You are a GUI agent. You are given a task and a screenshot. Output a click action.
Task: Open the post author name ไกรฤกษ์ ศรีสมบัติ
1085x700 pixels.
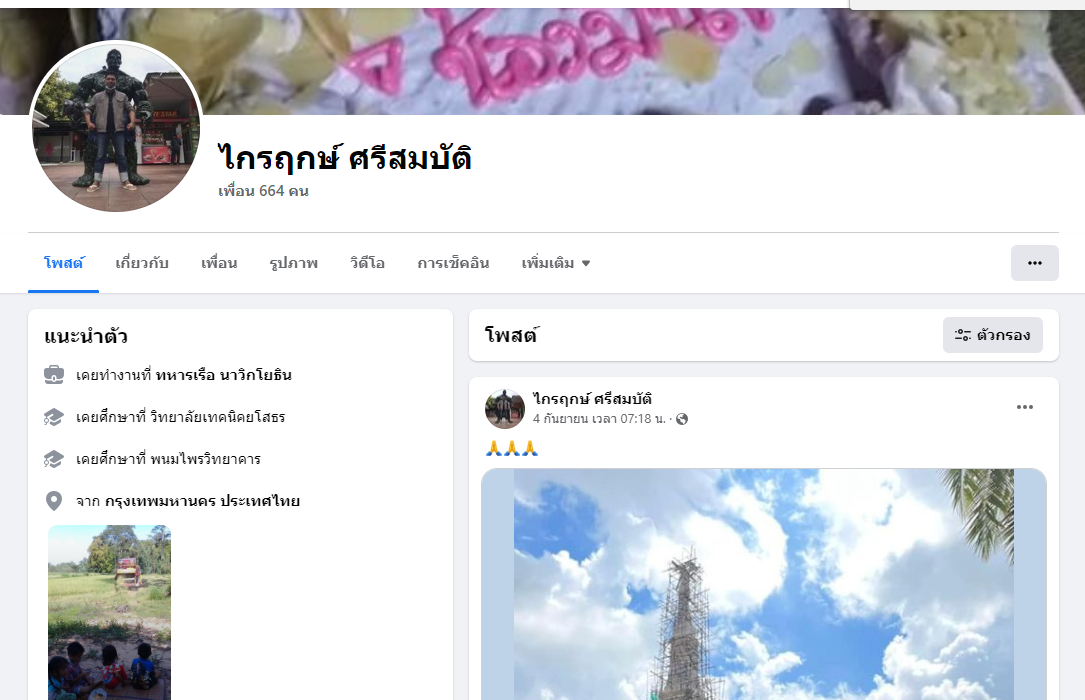coord(592,399)
